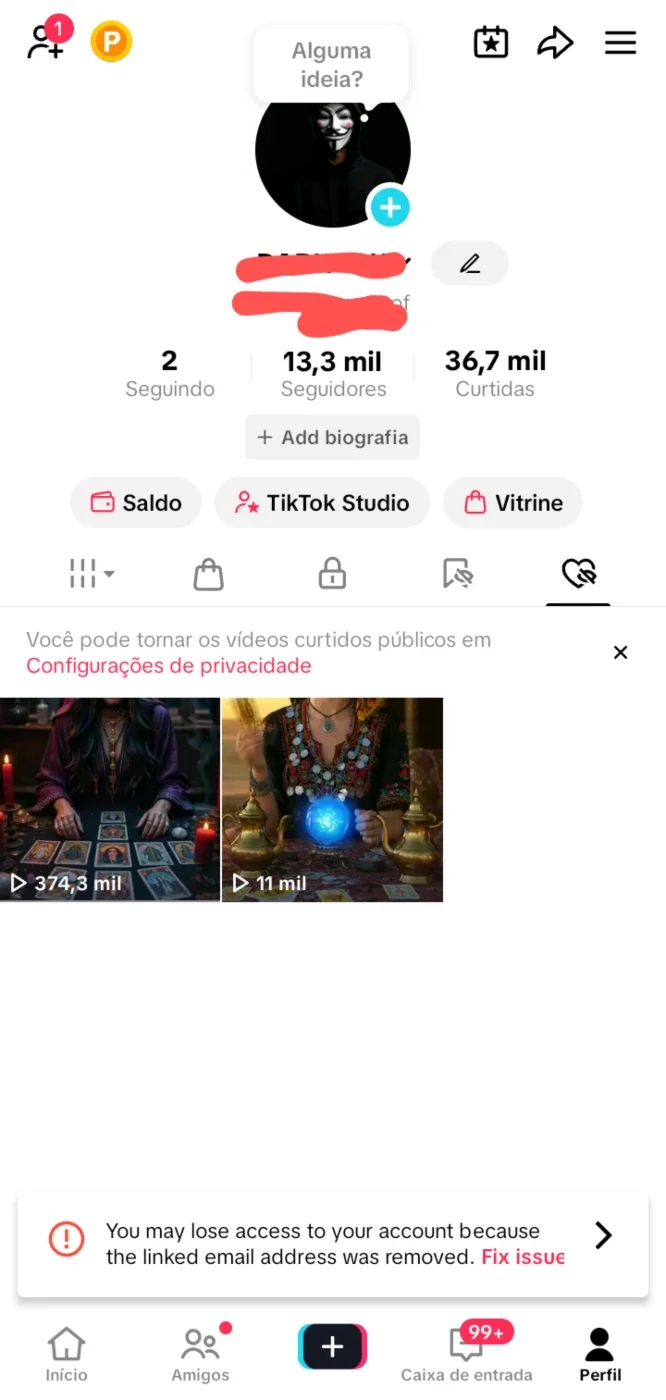Share the profile with the arrow icon

[x=555, y=43]
